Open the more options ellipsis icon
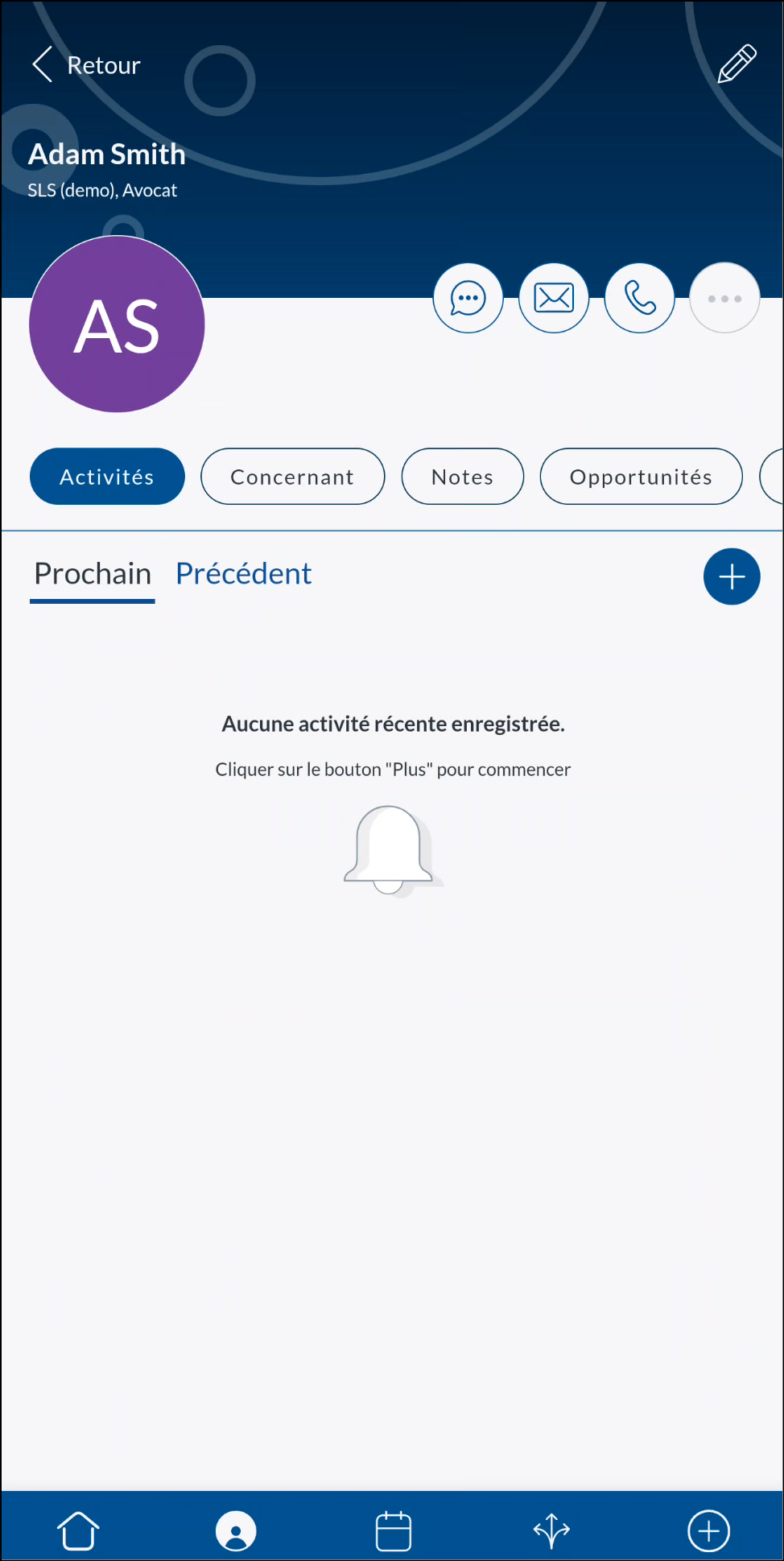 pos(724,297)
